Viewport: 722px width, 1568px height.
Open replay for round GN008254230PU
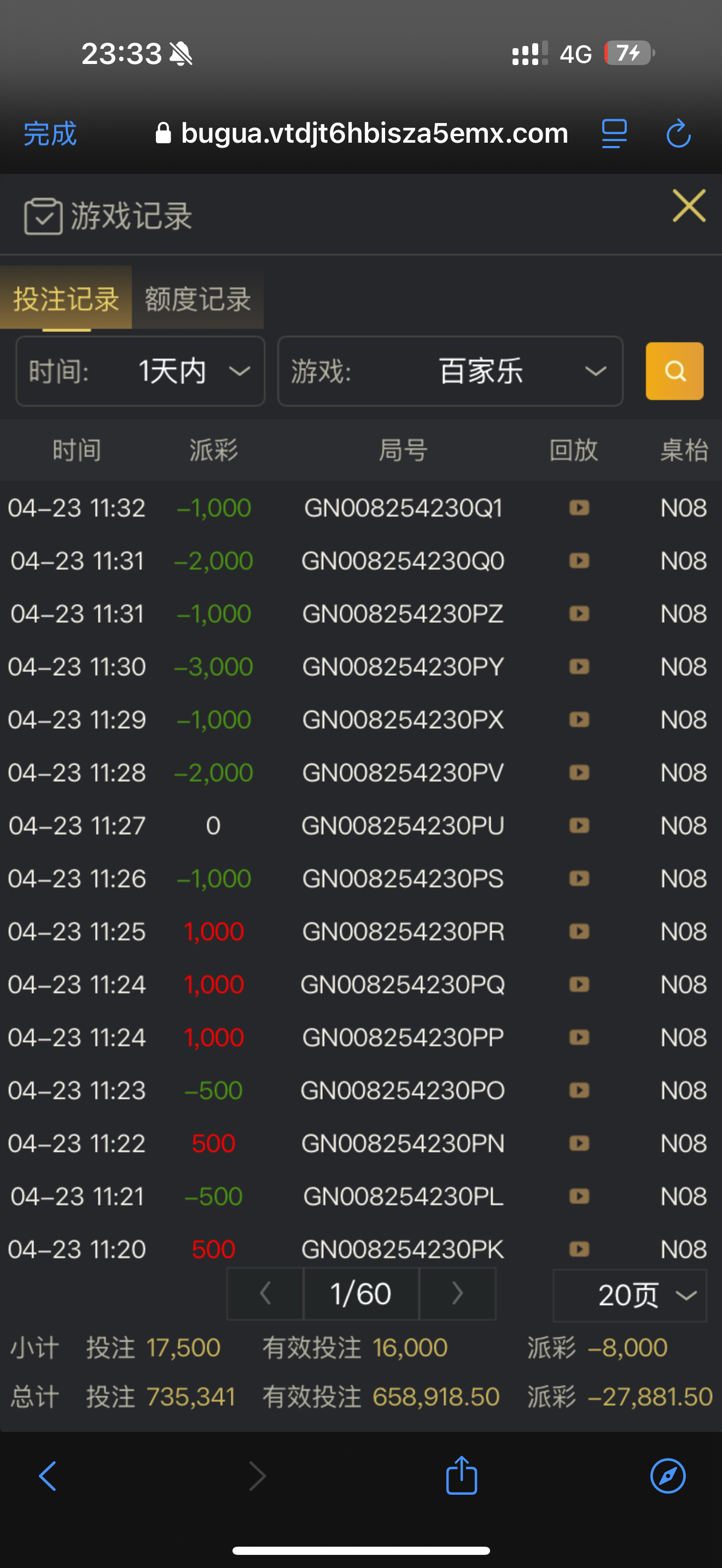click(579, 826)
